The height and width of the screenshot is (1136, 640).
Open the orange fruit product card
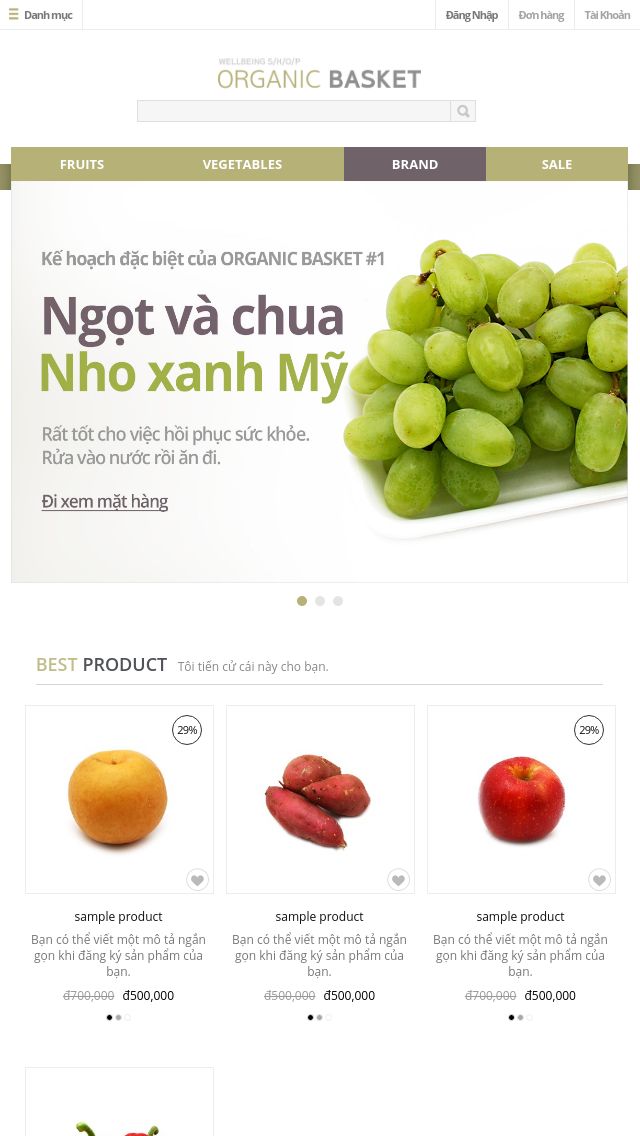pos(119,799)
